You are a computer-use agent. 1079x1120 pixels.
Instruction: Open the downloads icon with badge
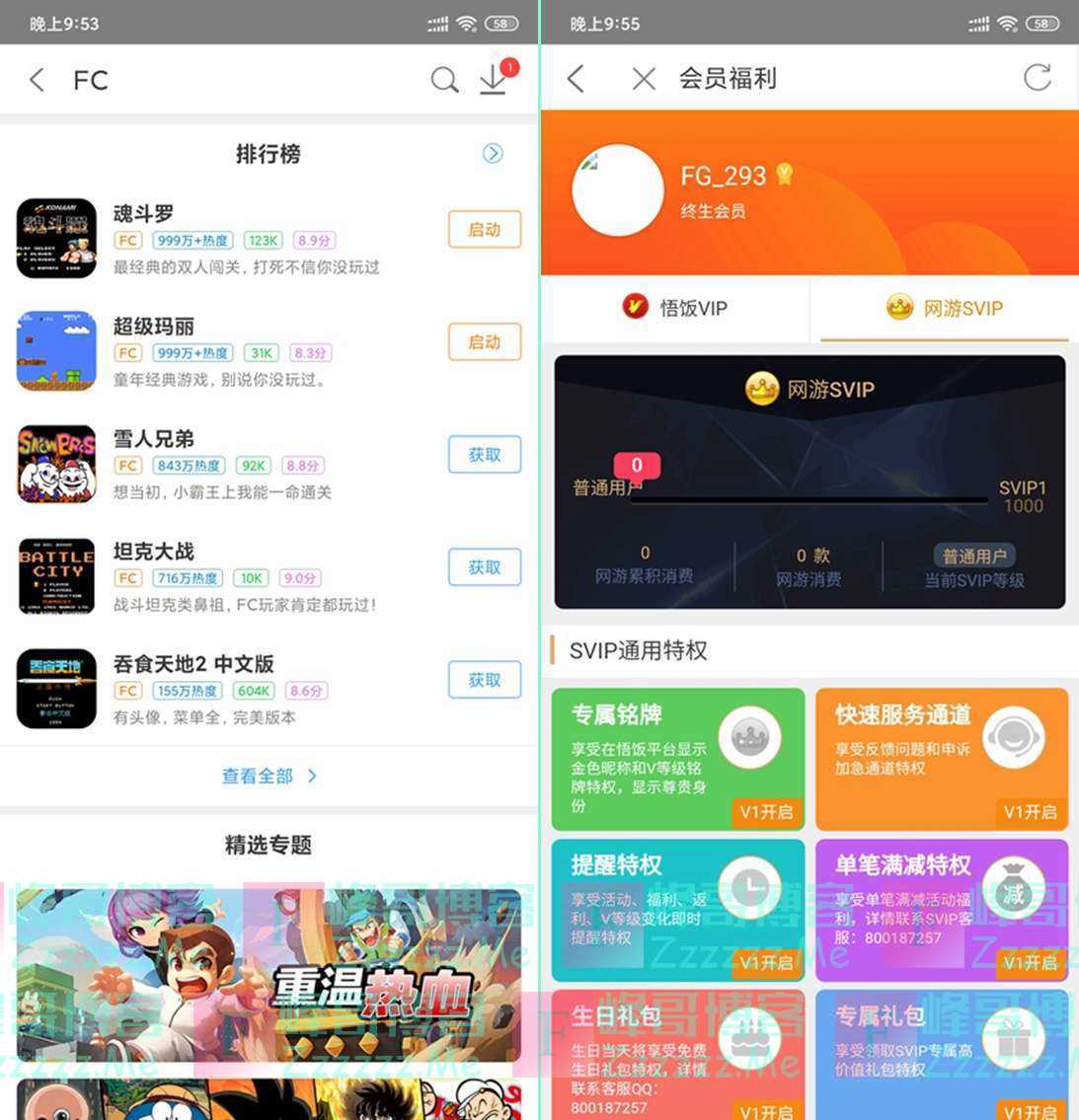coord(495,79)
